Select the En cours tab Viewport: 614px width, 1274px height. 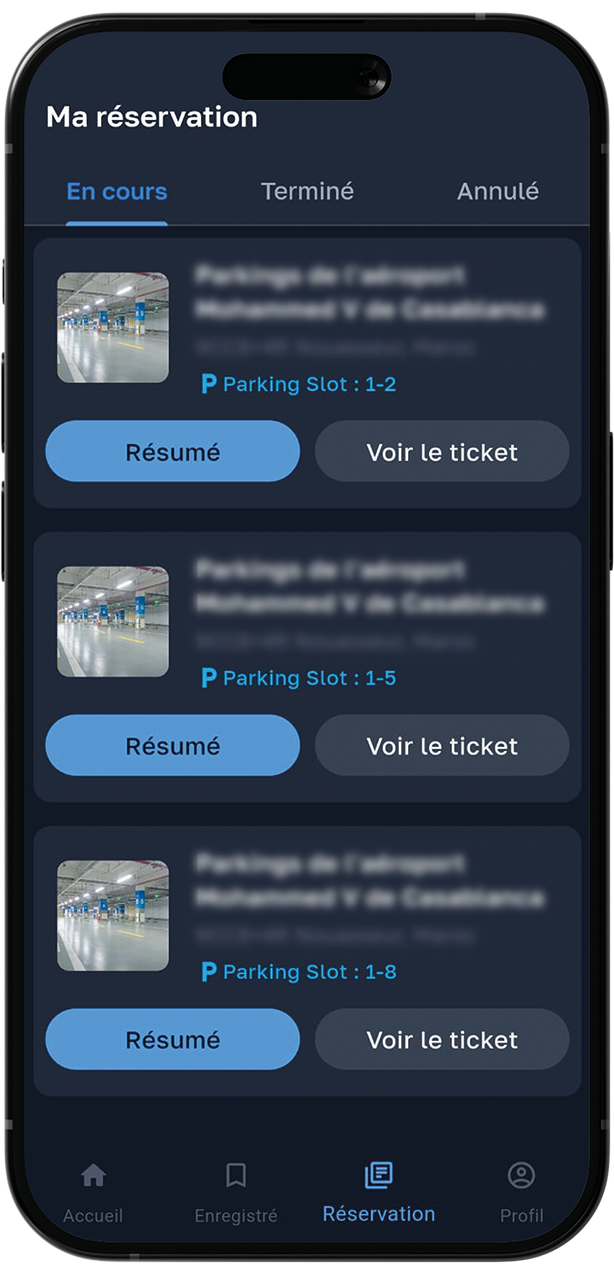tap(117, 191)
